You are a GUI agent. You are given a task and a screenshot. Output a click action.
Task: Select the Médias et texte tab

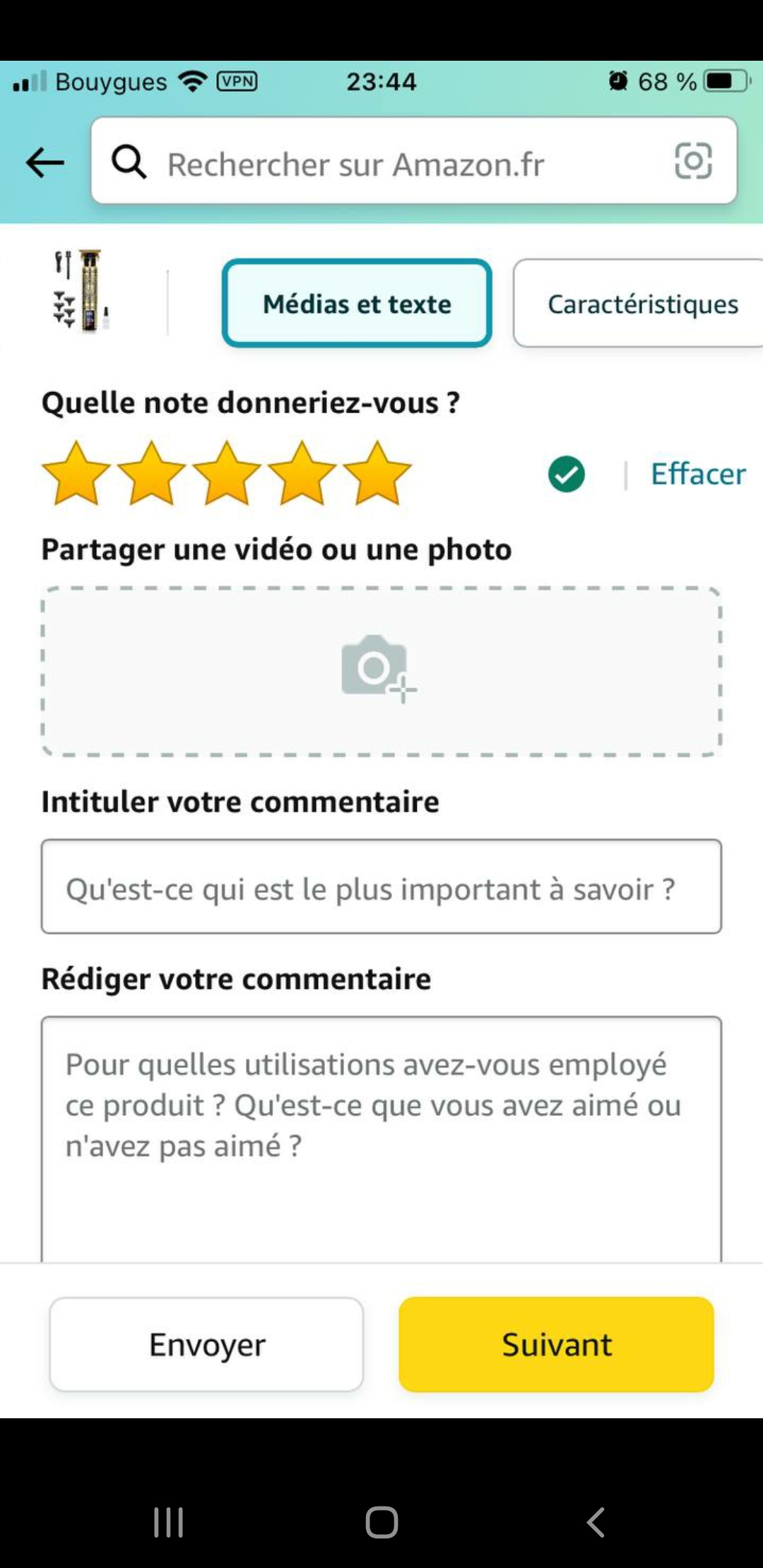coord(357,304)
